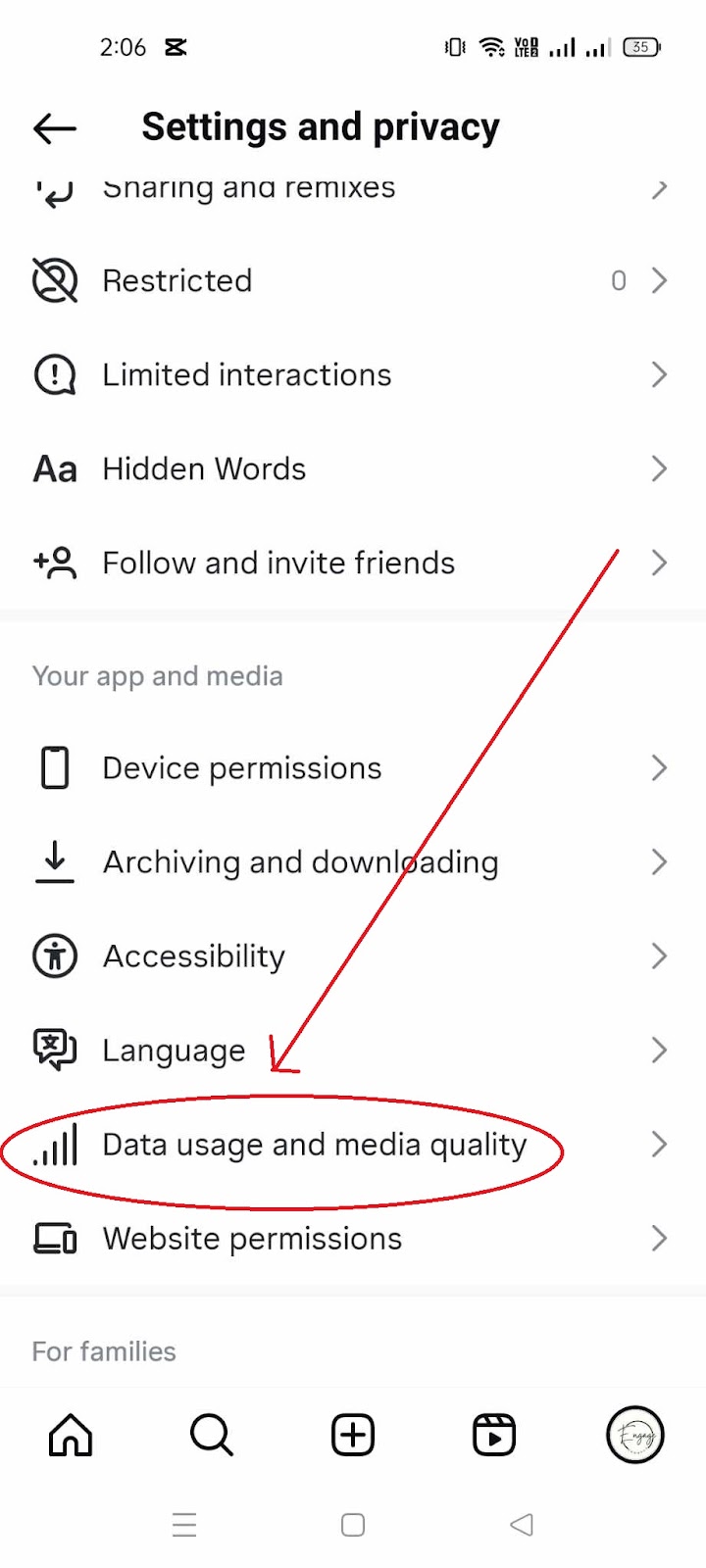Expand Data usage and media quality chevron
This screenshot has height=1568, width=706.
click(x=659, y=1144)
